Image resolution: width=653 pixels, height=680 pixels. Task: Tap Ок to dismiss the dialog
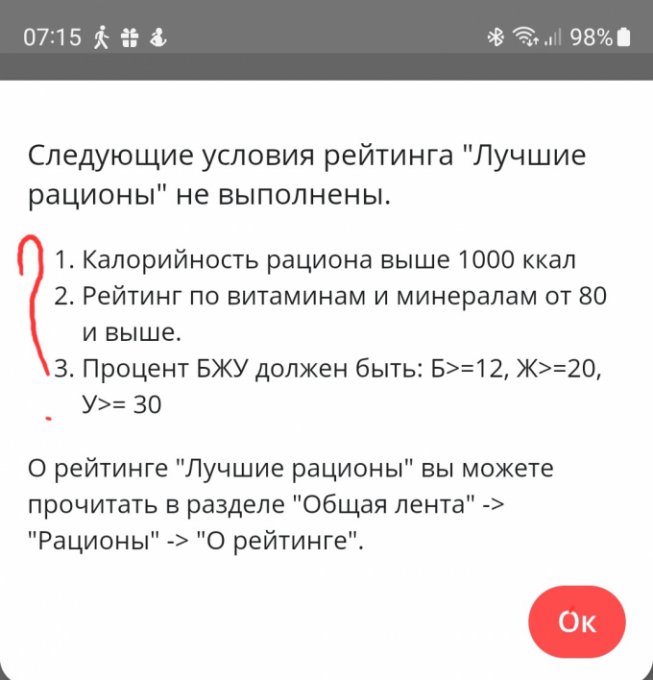576,621
